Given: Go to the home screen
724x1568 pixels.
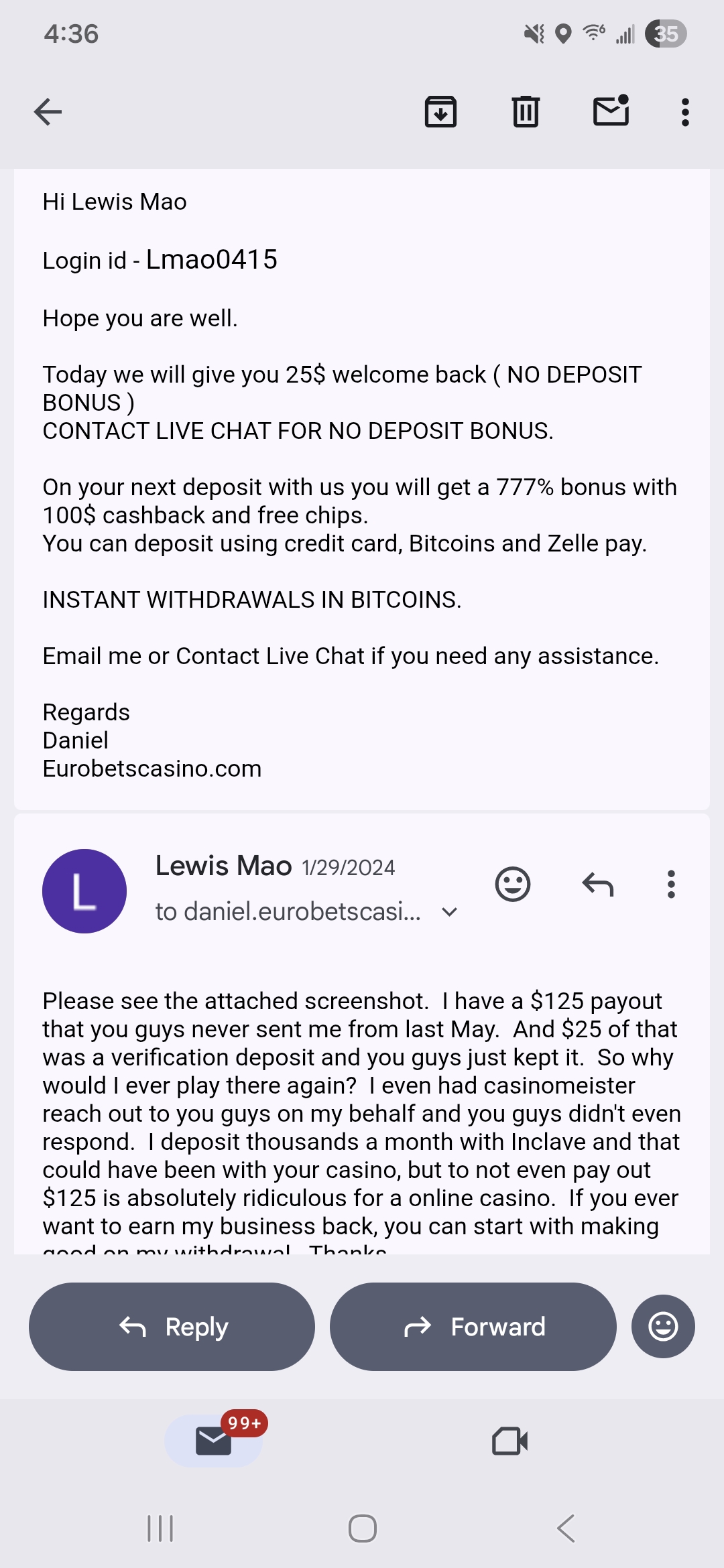Looking at the screenshot, I should 362,1528.
